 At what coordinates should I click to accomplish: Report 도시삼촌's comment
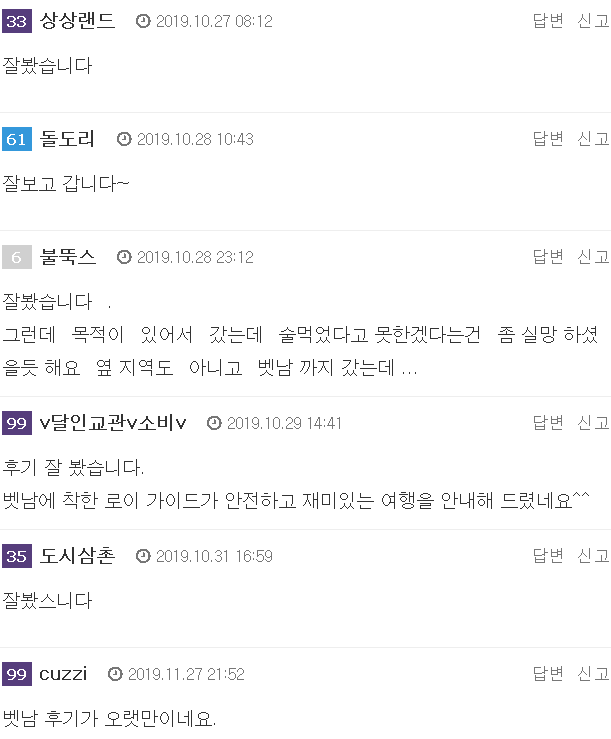point(593,556)
